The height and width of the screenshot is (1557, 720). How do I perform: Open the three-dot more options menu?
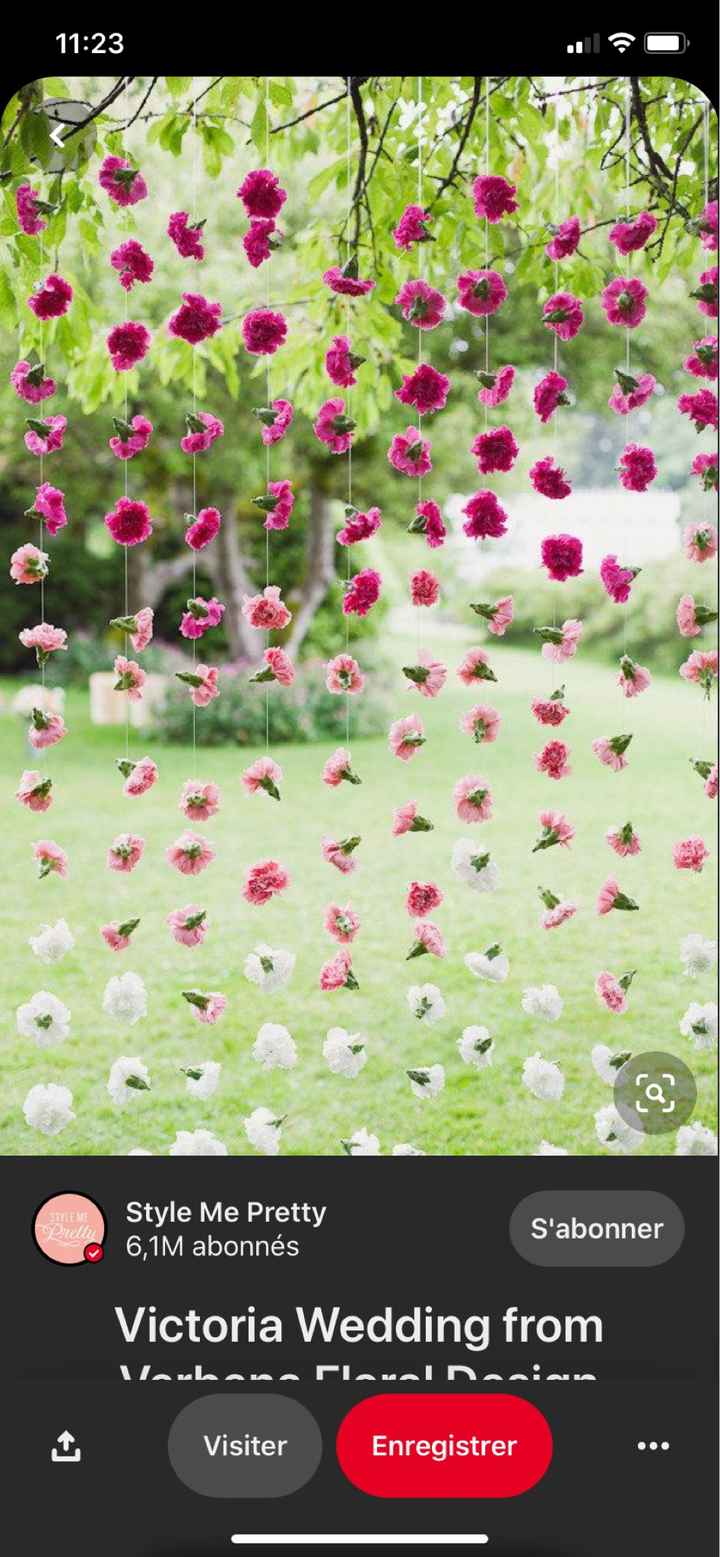(x=653, y=1446)
